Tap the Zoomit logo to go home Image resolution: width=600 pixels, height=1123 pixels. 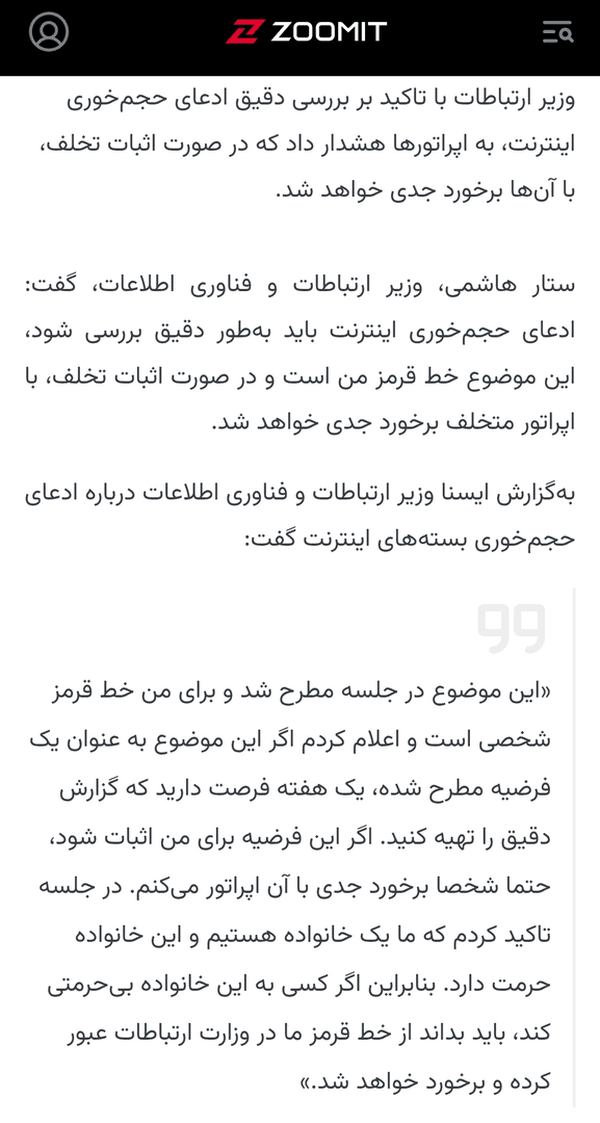306,32
